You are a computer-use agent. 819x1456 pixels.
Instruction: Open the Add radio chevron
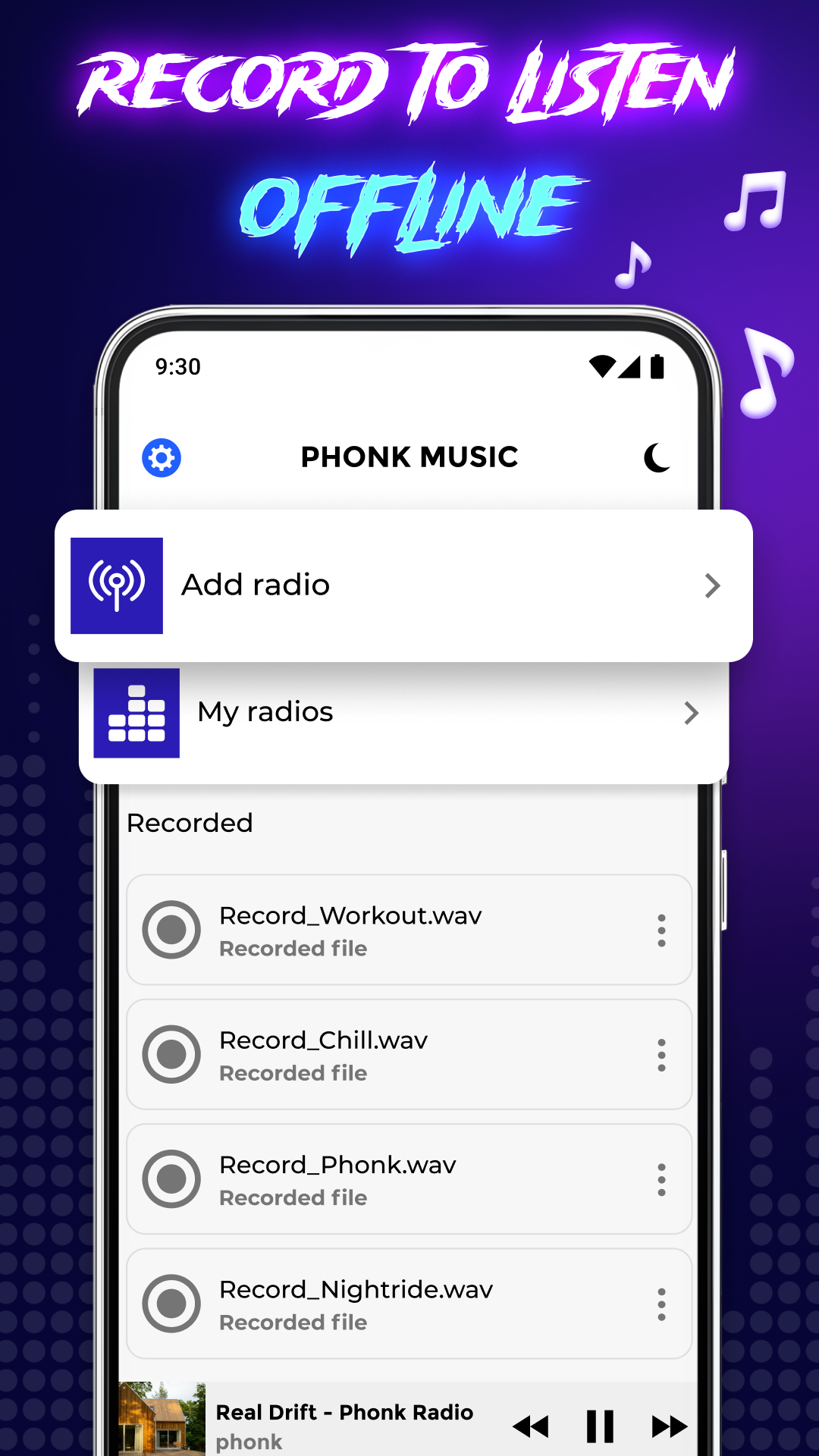pos(711,585)
